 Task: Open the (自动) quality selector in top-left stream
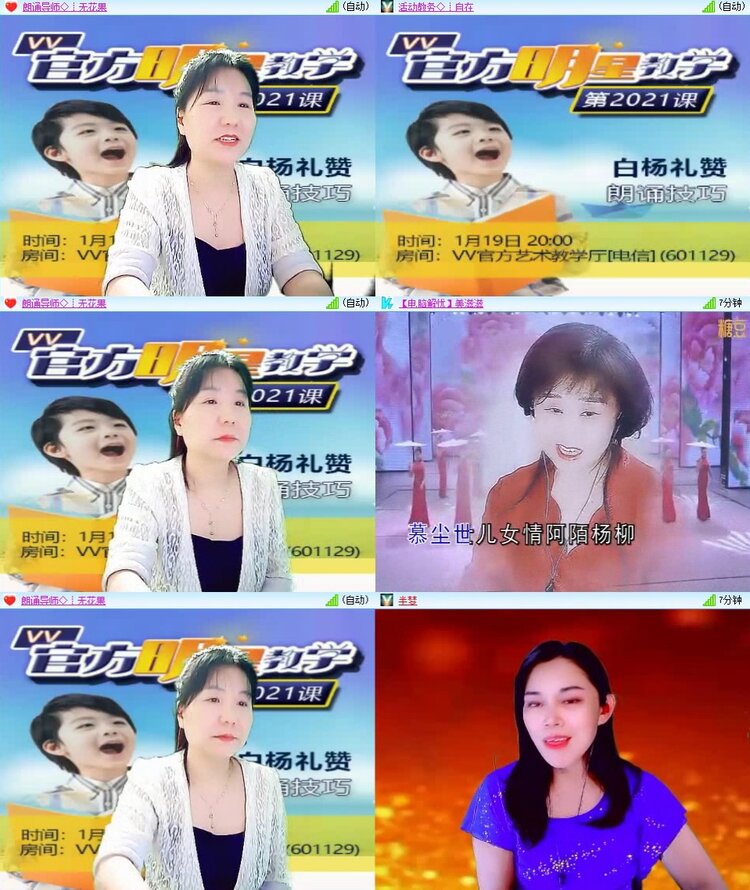(357, 9)
